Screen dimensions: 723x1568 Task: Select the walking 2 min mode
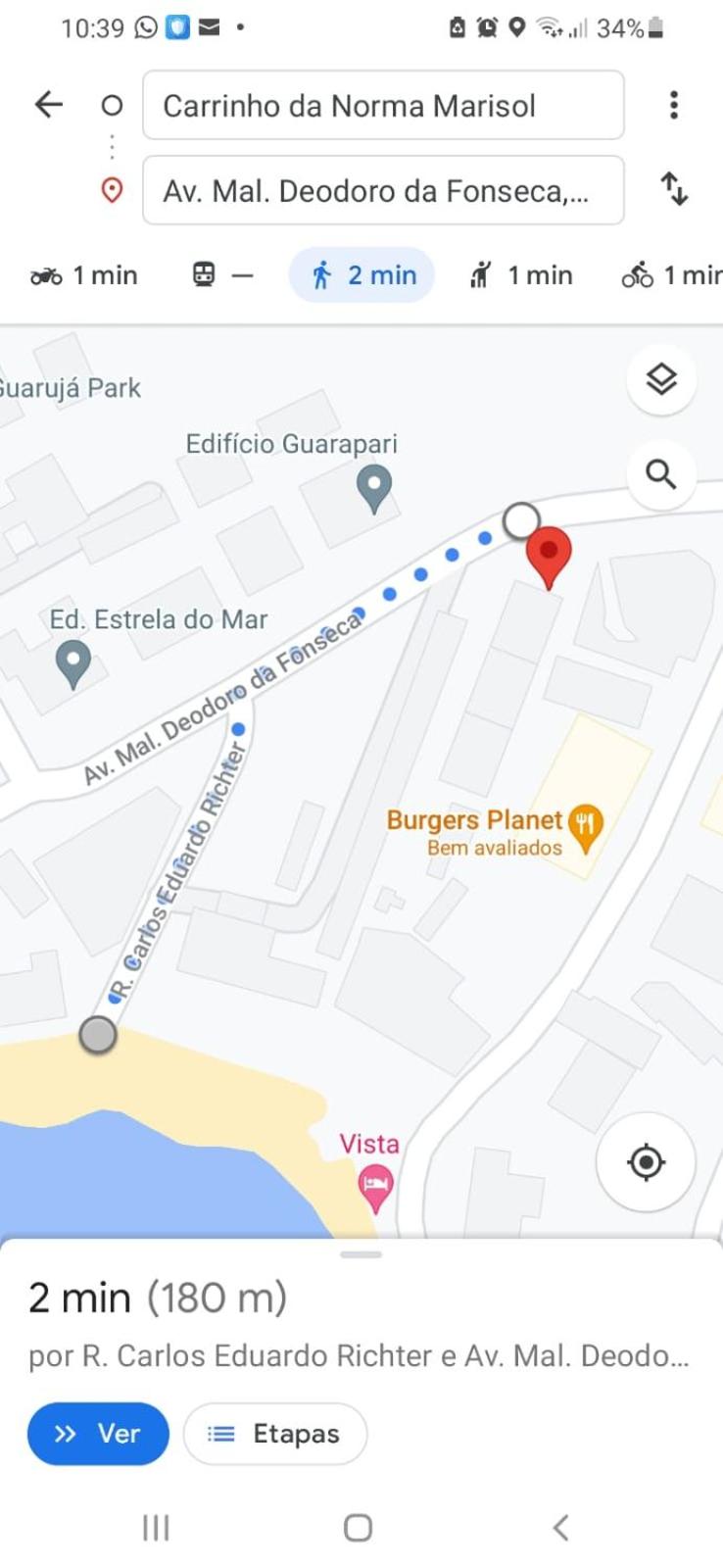point(361,275)
